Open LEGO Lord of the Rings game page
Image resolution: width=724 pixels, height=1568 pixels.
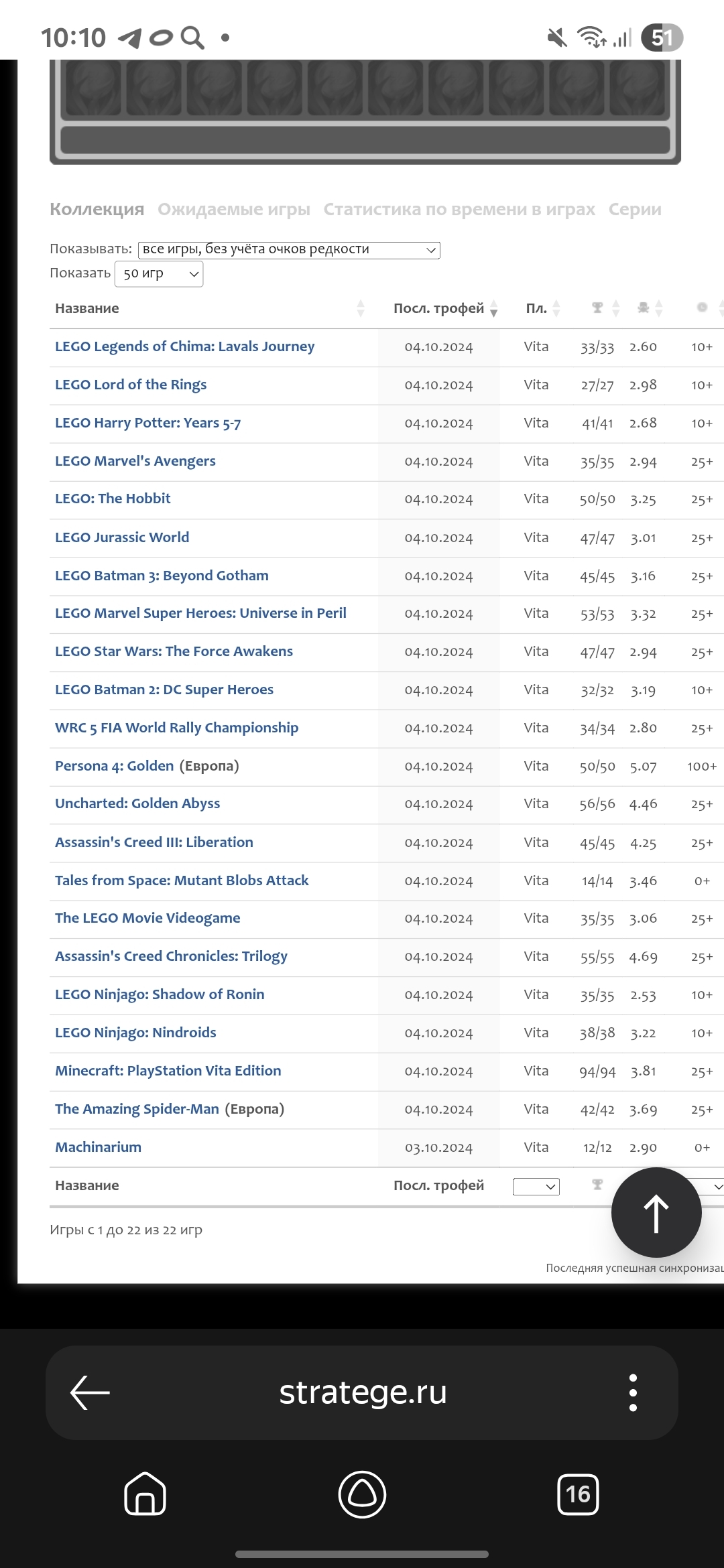click(x=131, y=385)
